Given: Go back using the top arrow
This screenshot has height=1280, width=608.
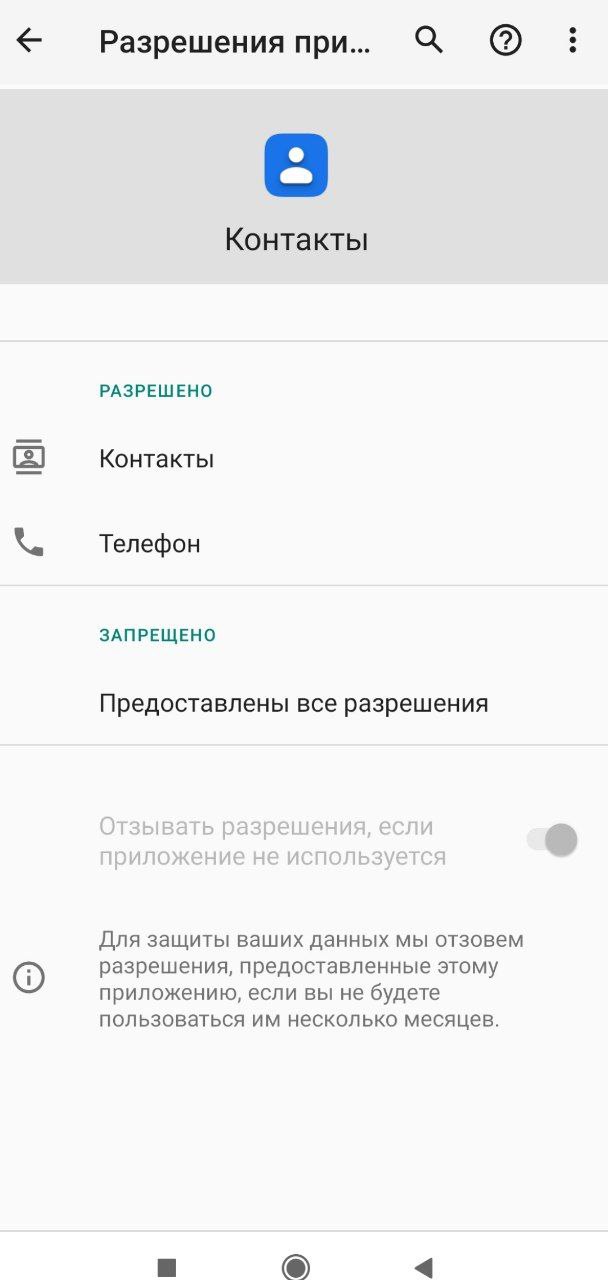Looking at the screenshot, I should tap(30, 41).
